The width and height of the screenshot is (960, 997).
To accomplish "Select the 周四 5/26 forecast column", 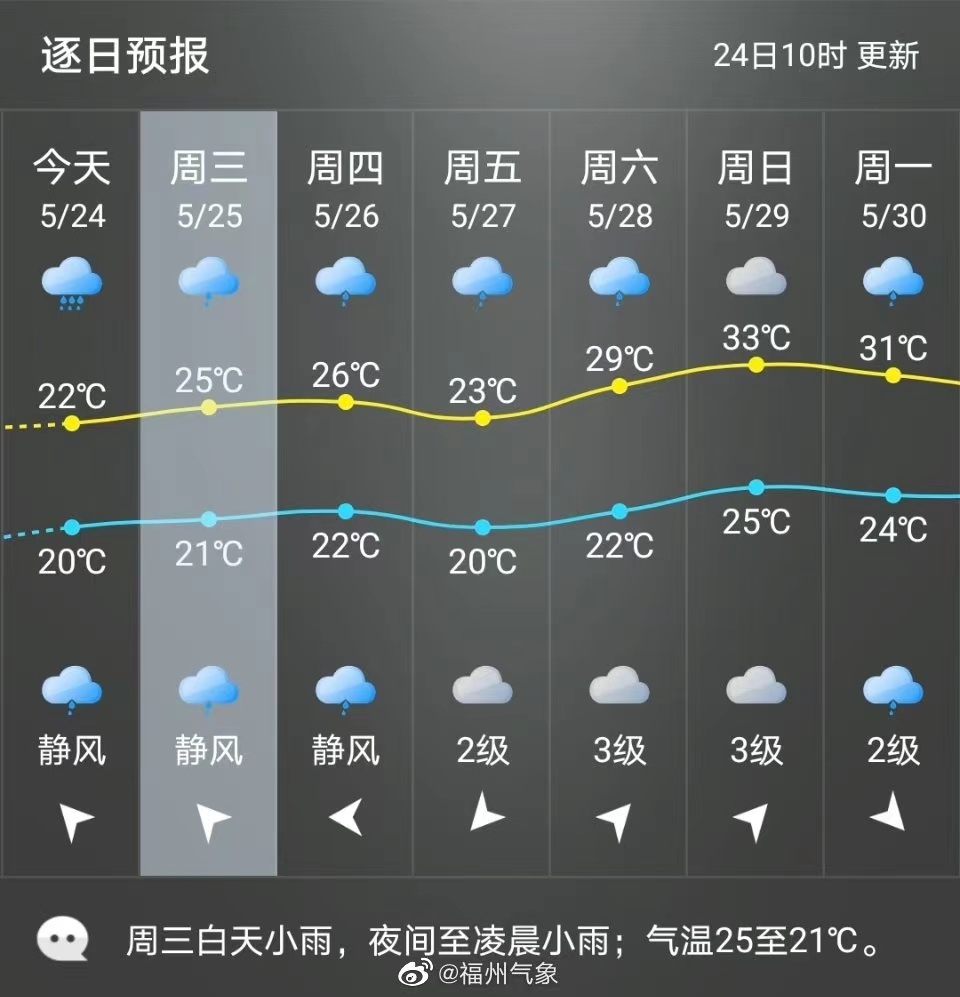I will [345, 493].
